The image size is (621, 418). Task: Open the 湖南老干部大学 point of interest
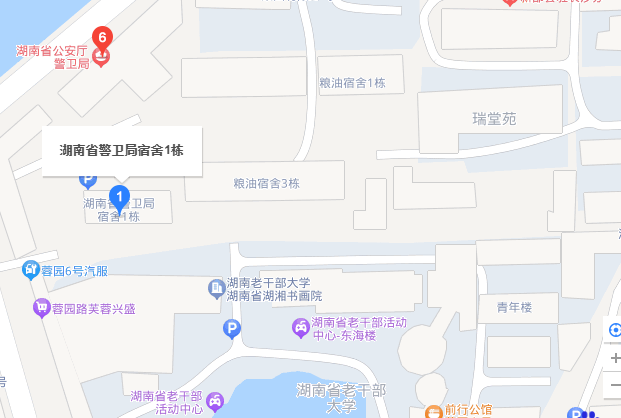(216, 289)
